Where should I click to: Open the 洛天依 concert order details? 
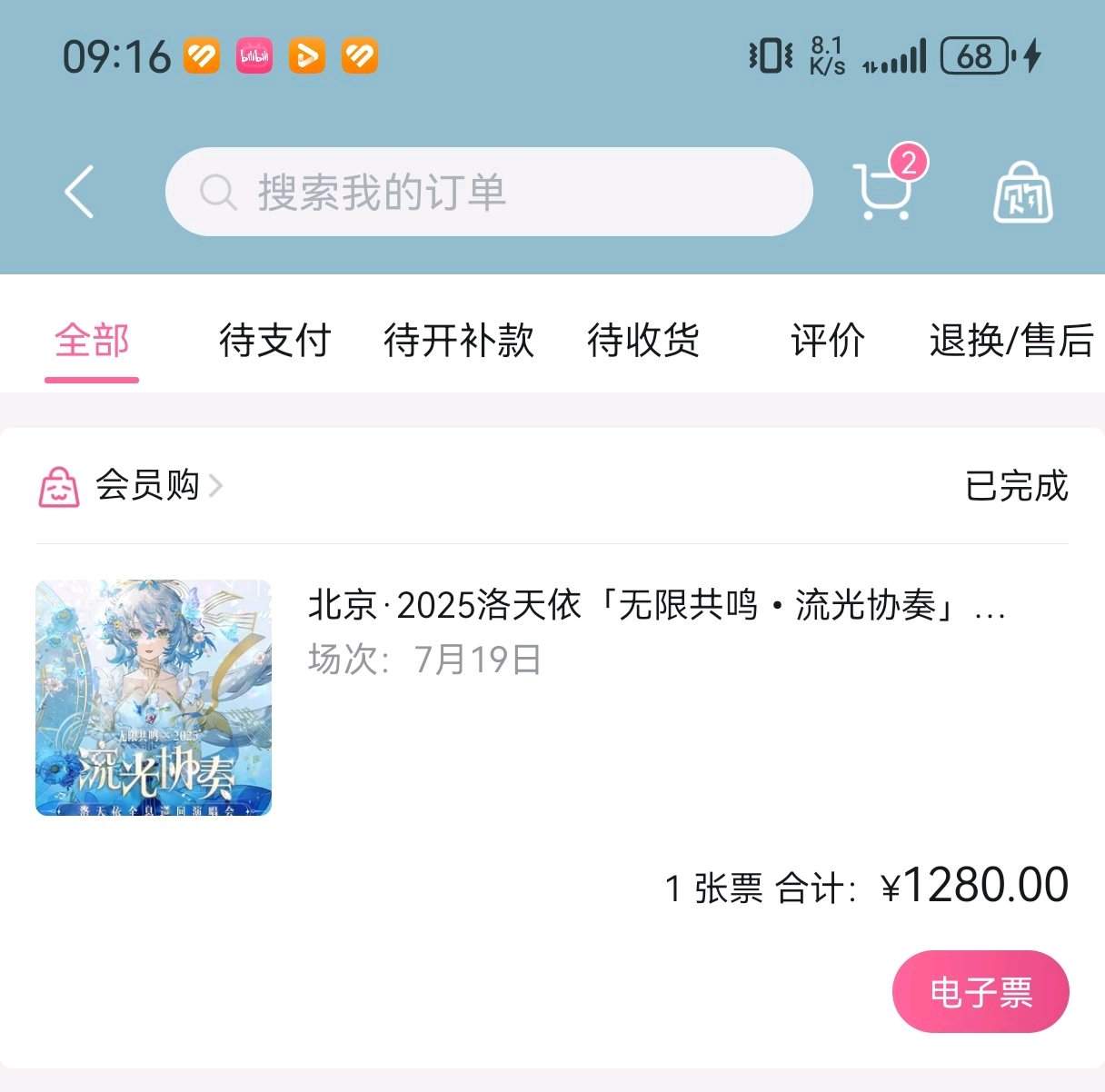pyautogui.click(x=656, y=605)
